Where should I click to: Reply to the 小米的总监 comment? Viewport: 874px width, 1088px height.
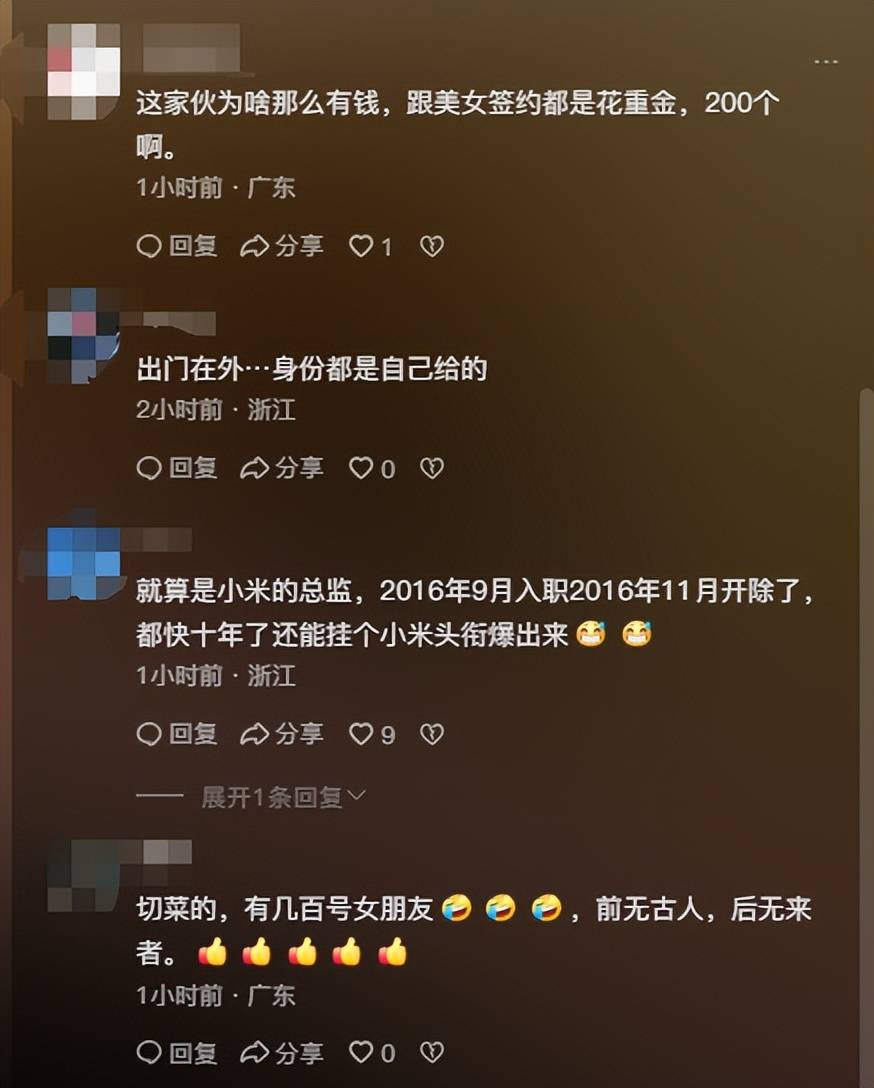click(x=177, y=734)
